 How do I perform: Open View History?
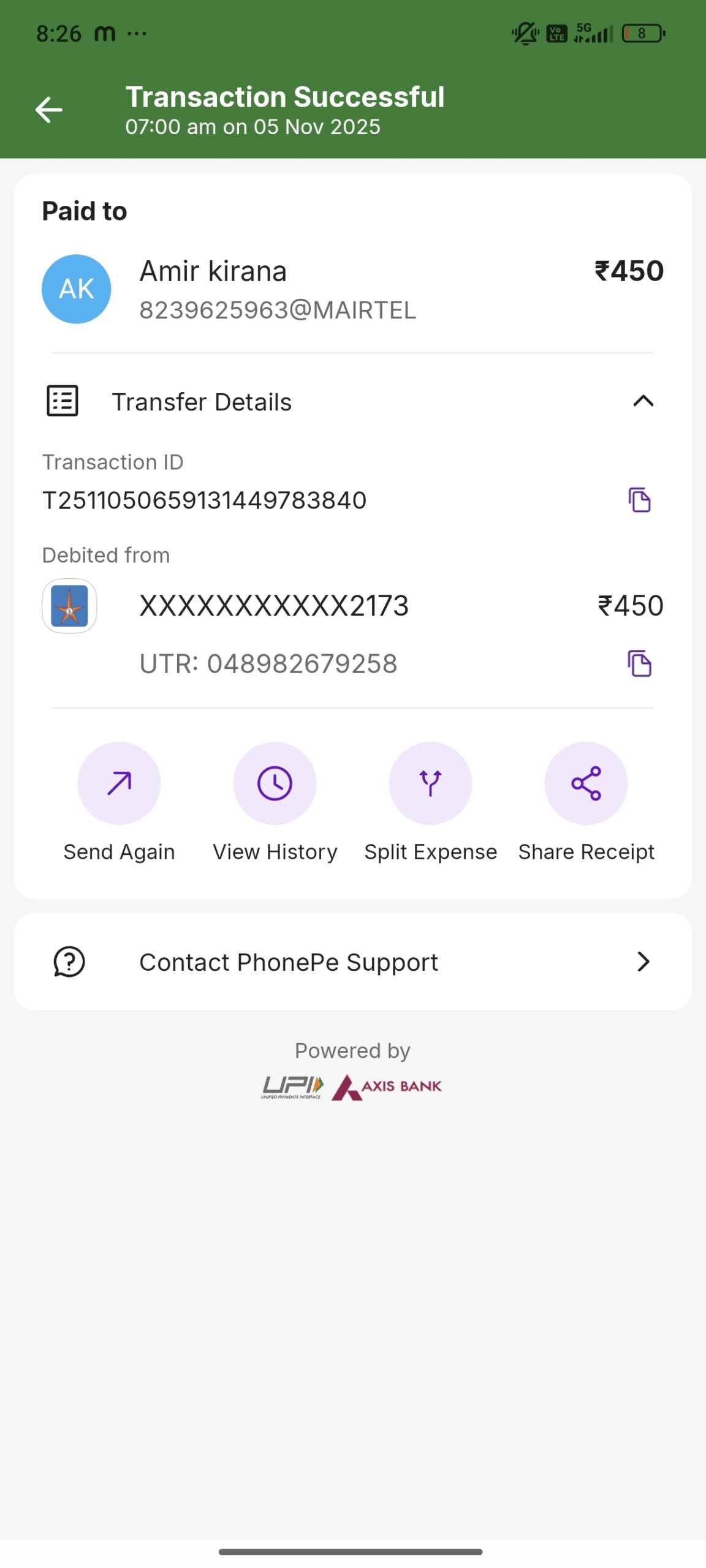[x=275, y=783]
